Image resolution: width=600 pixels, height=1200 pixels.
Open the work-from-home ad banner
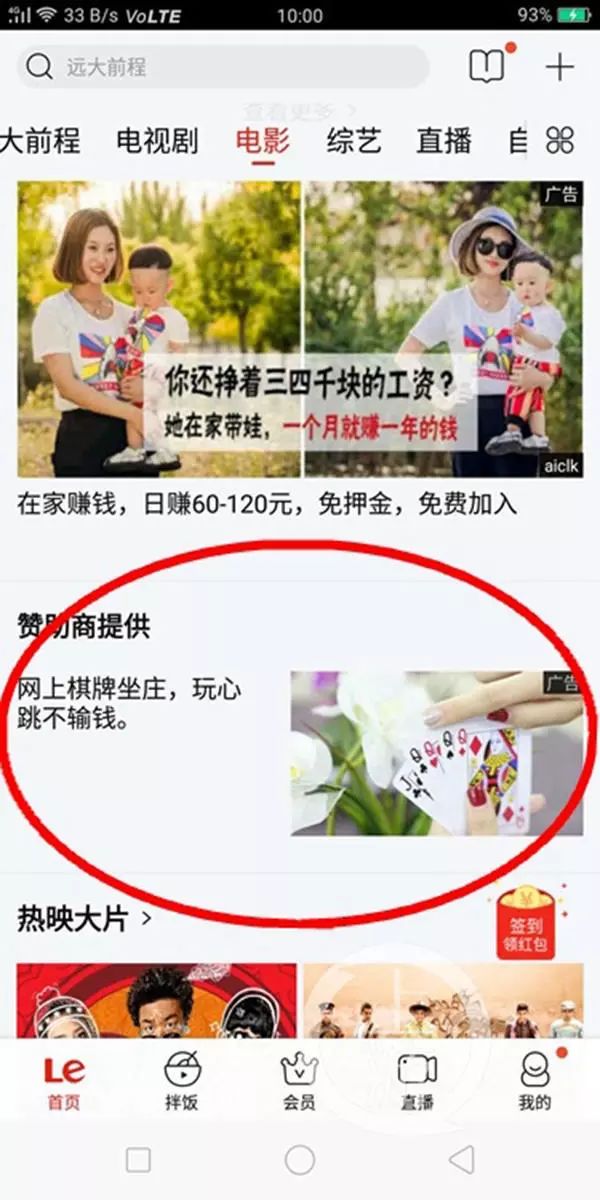click(x=300, y=330)
